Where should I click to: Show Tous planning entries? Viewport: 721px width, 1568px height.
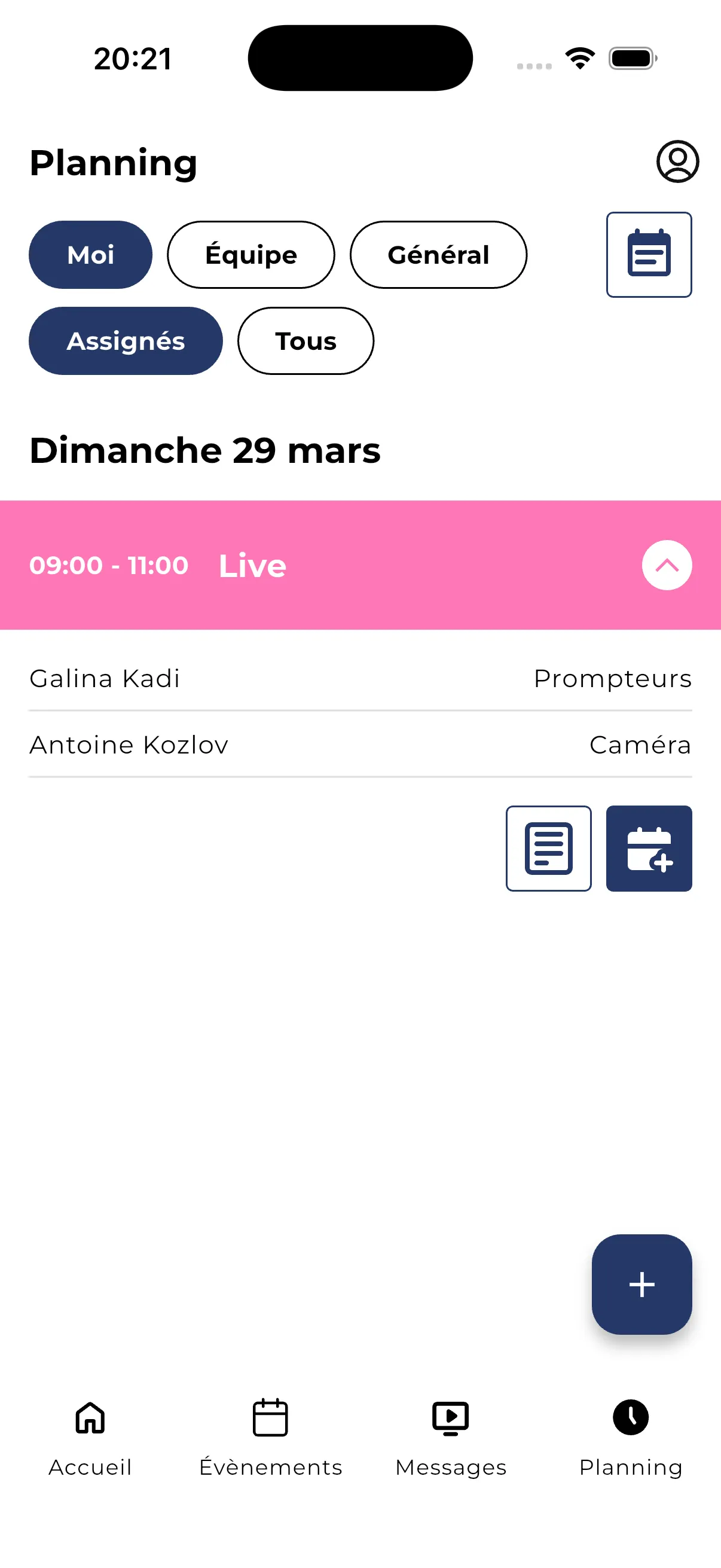pos(305,341)
